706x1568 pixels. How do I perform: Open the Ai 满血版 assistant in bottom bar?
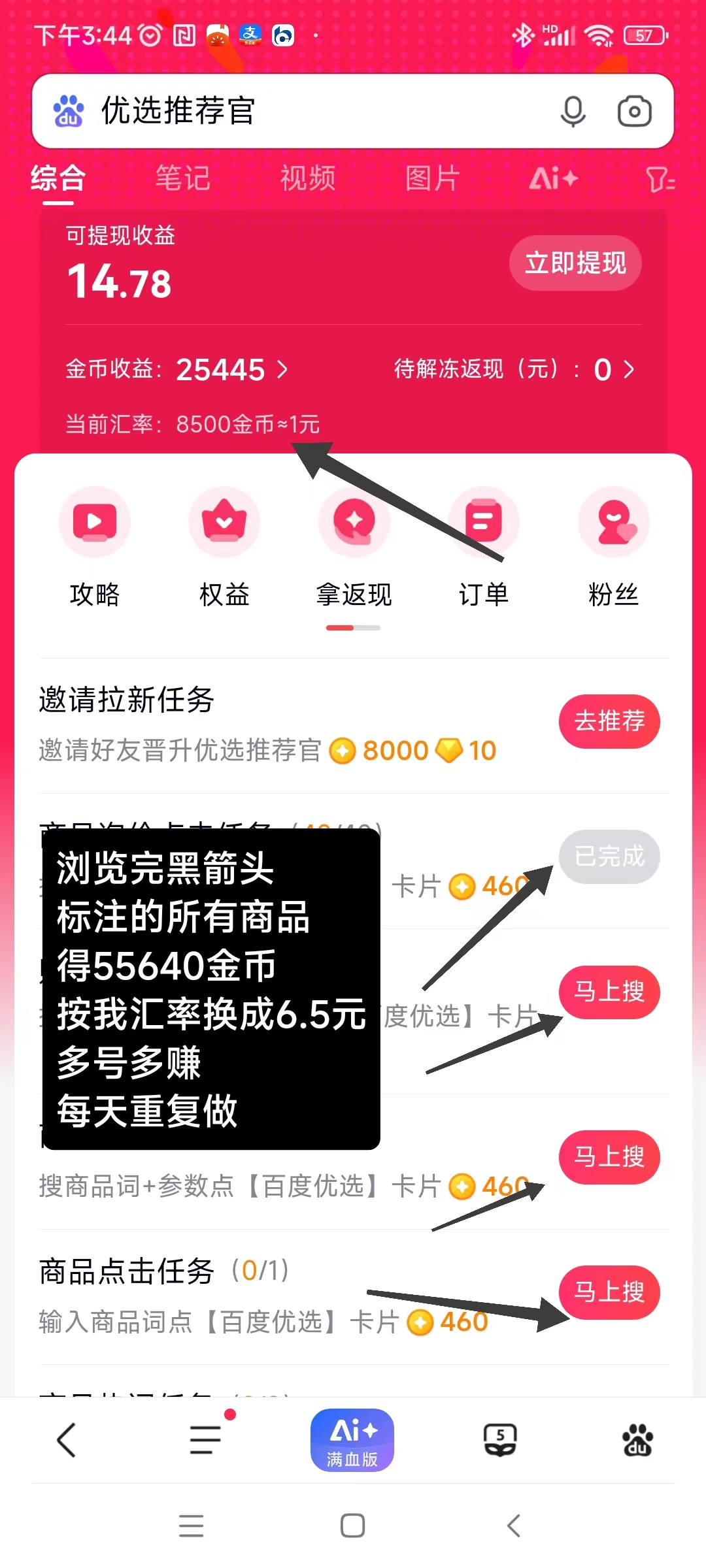pyautogui.click(x=352, y=1440)
